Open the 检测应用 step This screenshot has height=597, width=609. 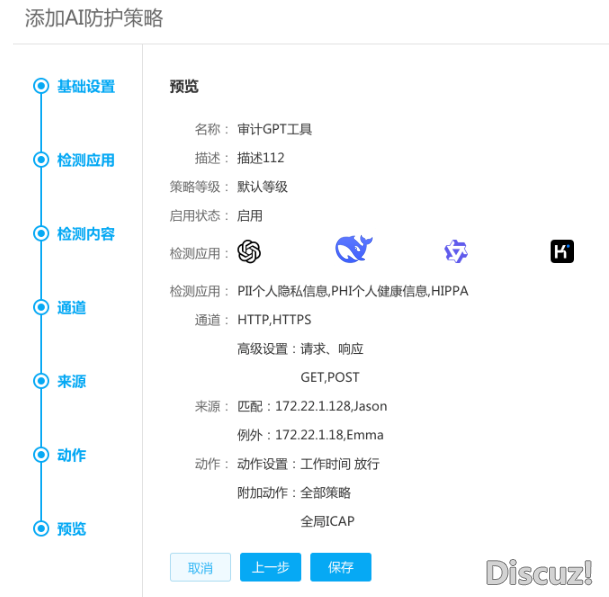(85, 160)
